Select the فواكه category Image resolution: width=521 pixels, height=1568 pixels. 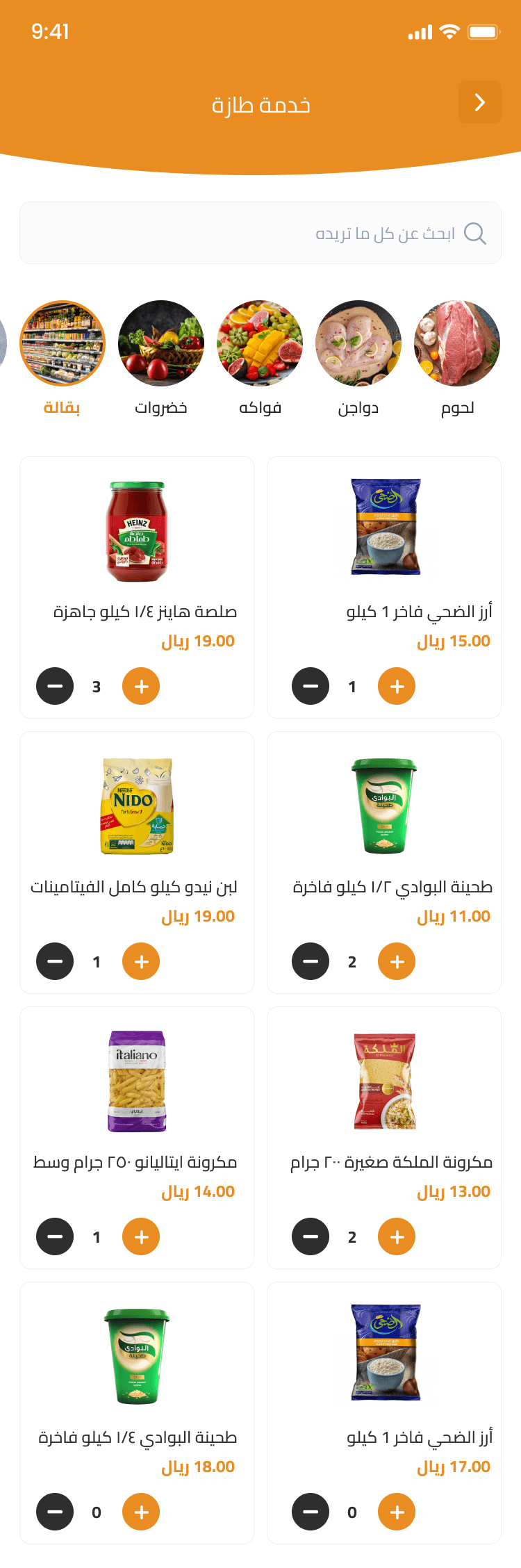click(260, 343)
